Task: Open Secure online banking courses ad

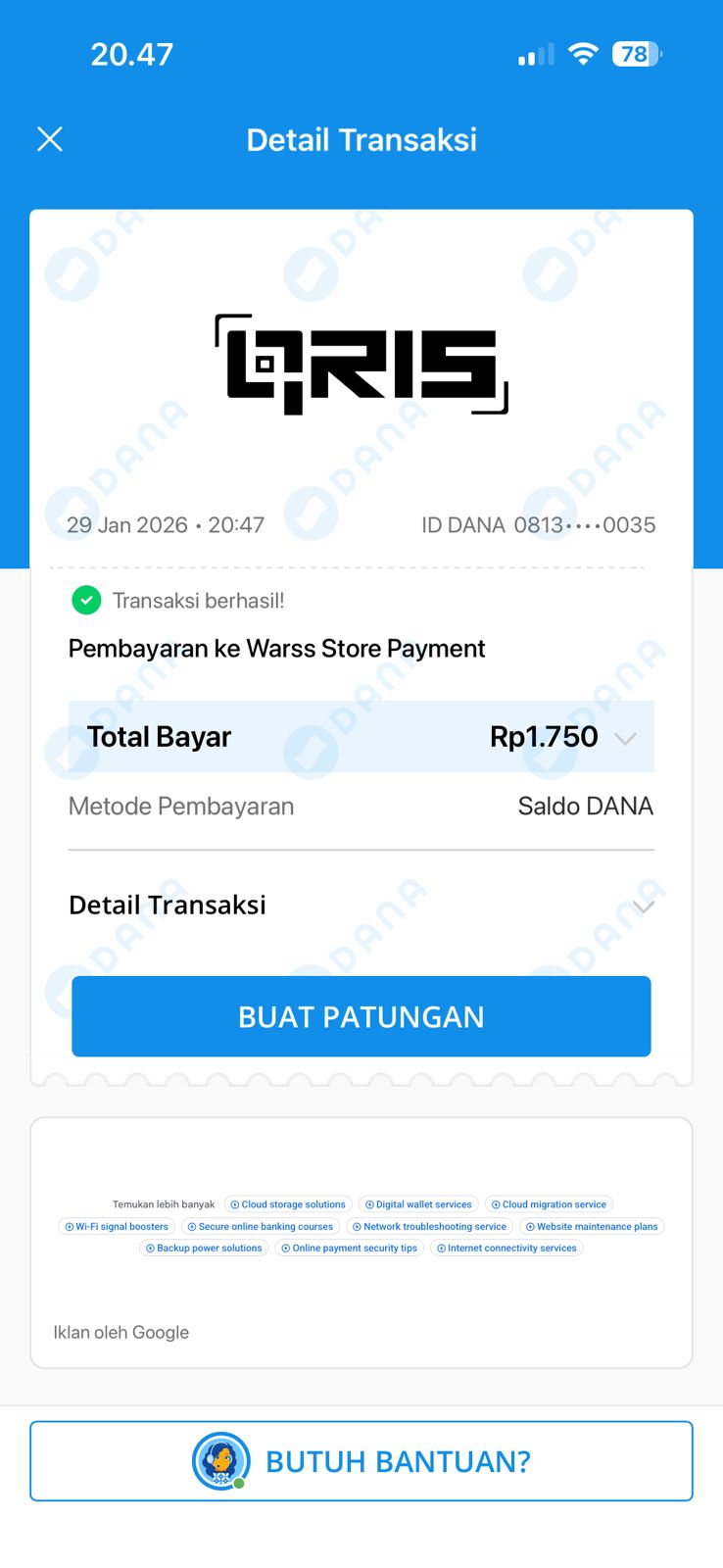Action: click(261, 1227)
